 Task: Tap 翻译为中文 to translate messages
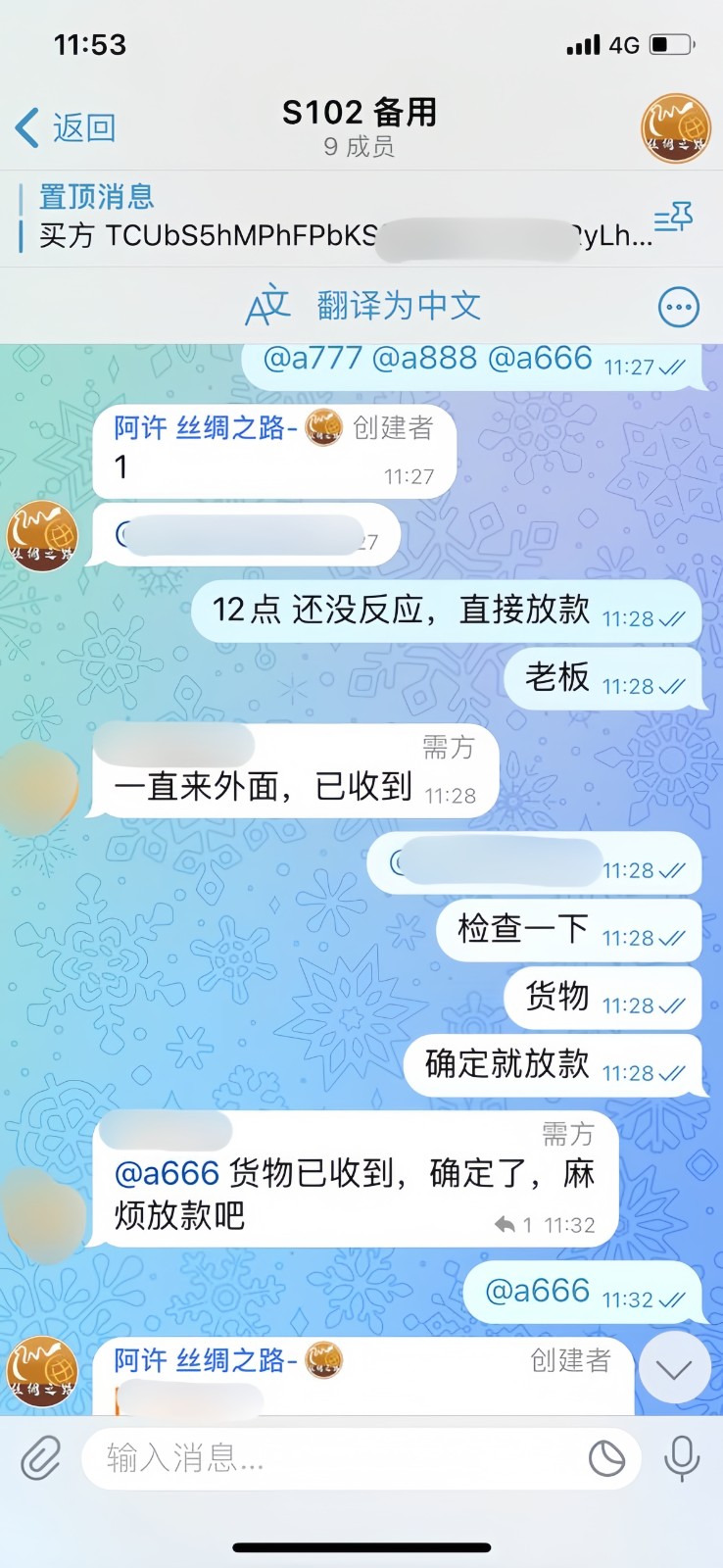tap(398, 306)
